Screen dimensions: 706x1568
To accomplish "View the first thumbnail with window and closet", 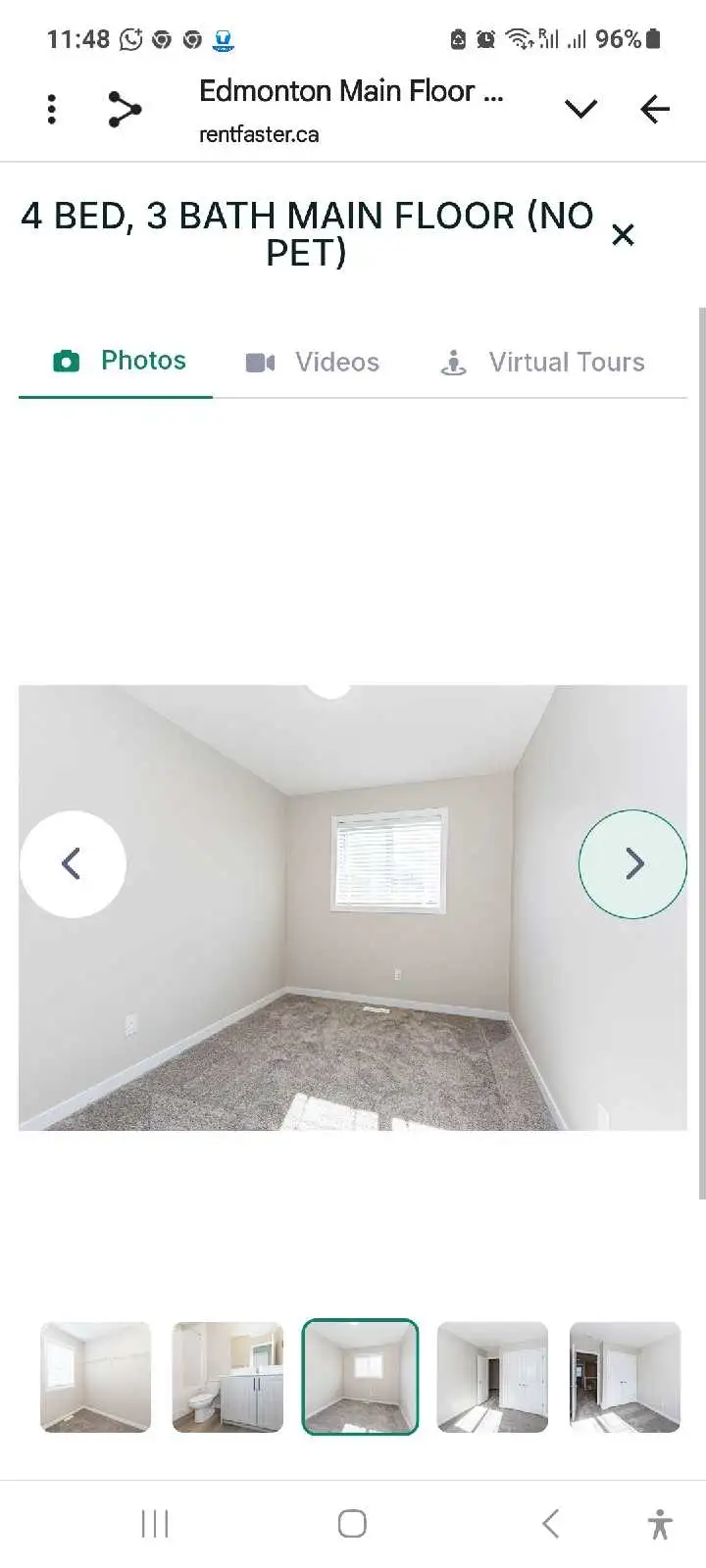I will [x=95, y=1377].
